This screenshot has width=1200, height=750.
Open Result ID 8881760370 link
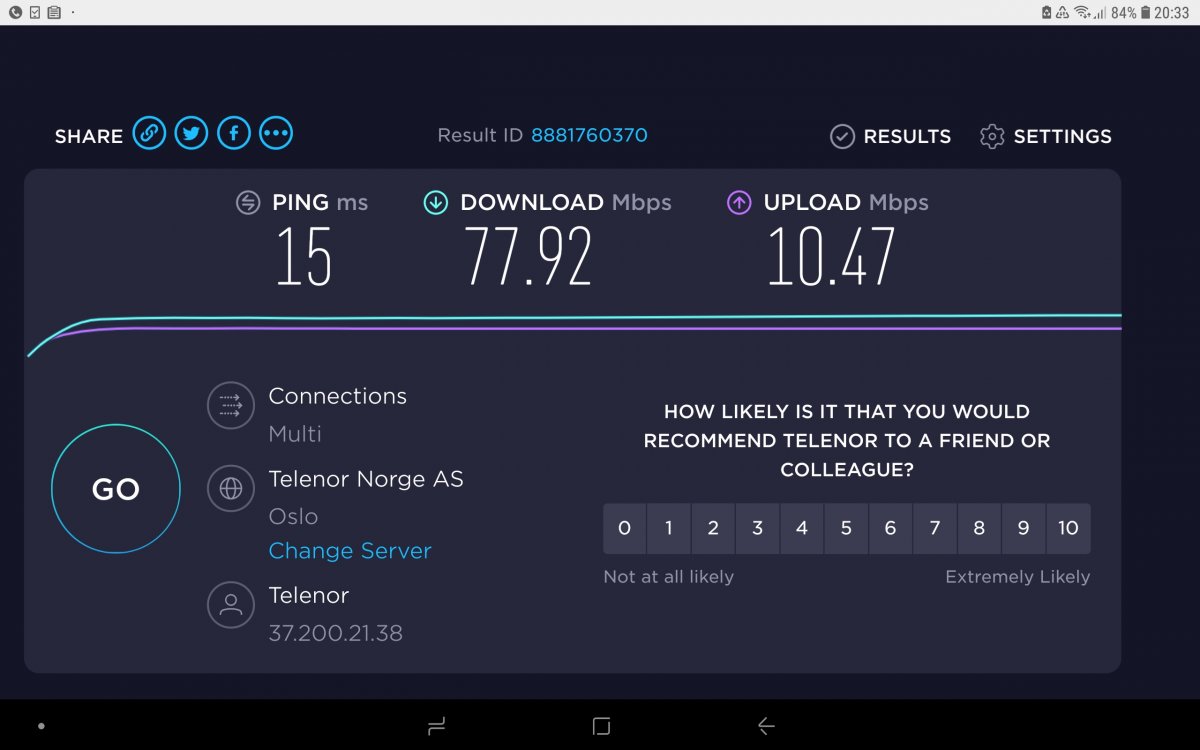(589, 135)
